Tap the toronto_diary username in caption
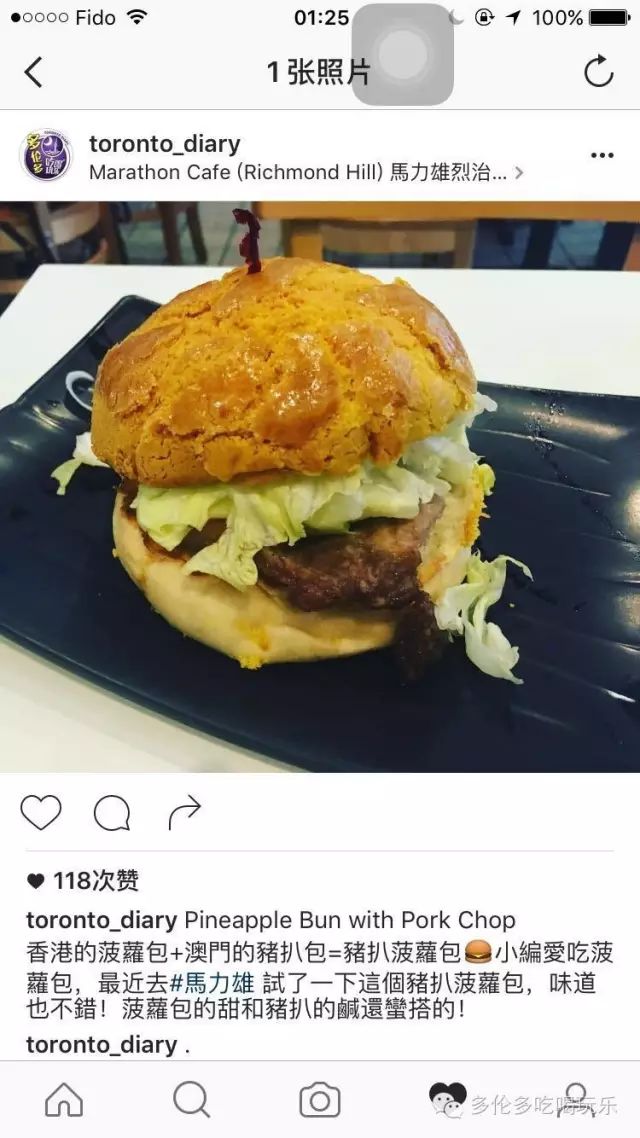The height and width of the screenshot is (1138, 640). point(102,920)
